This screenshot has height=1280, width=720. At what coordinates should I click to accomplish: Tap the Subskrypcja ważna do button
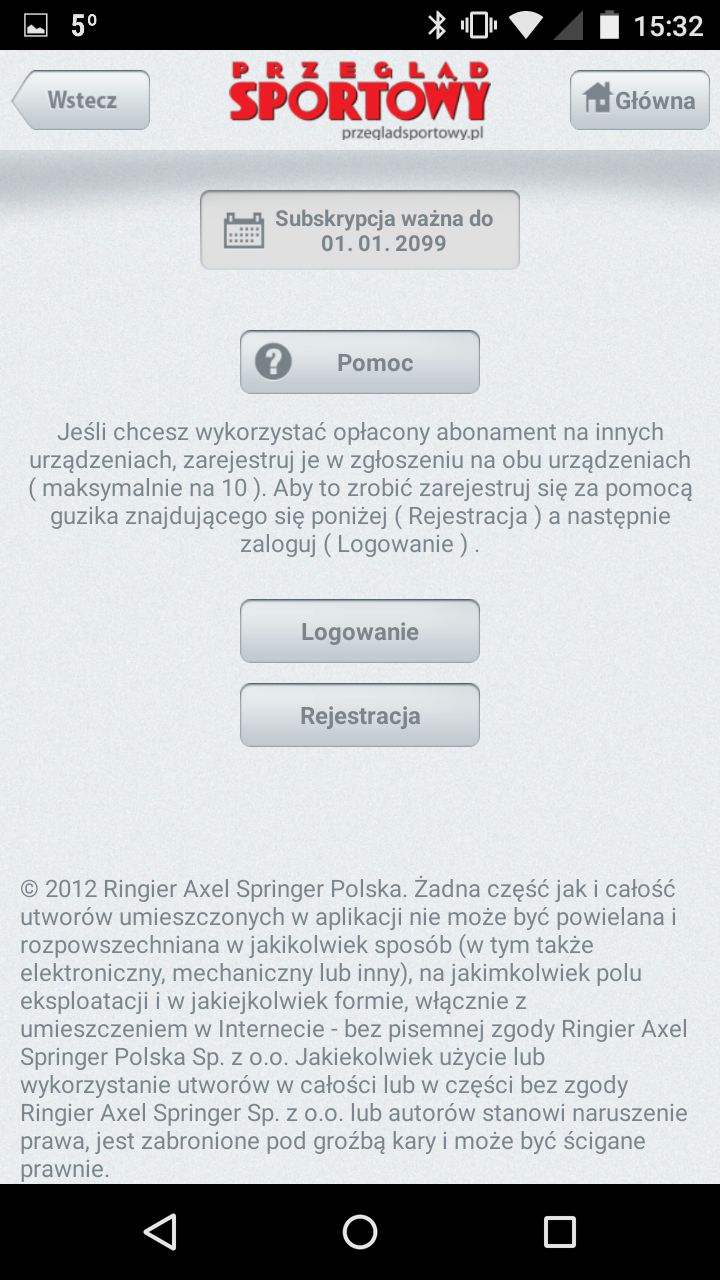(x=360, y=230)
